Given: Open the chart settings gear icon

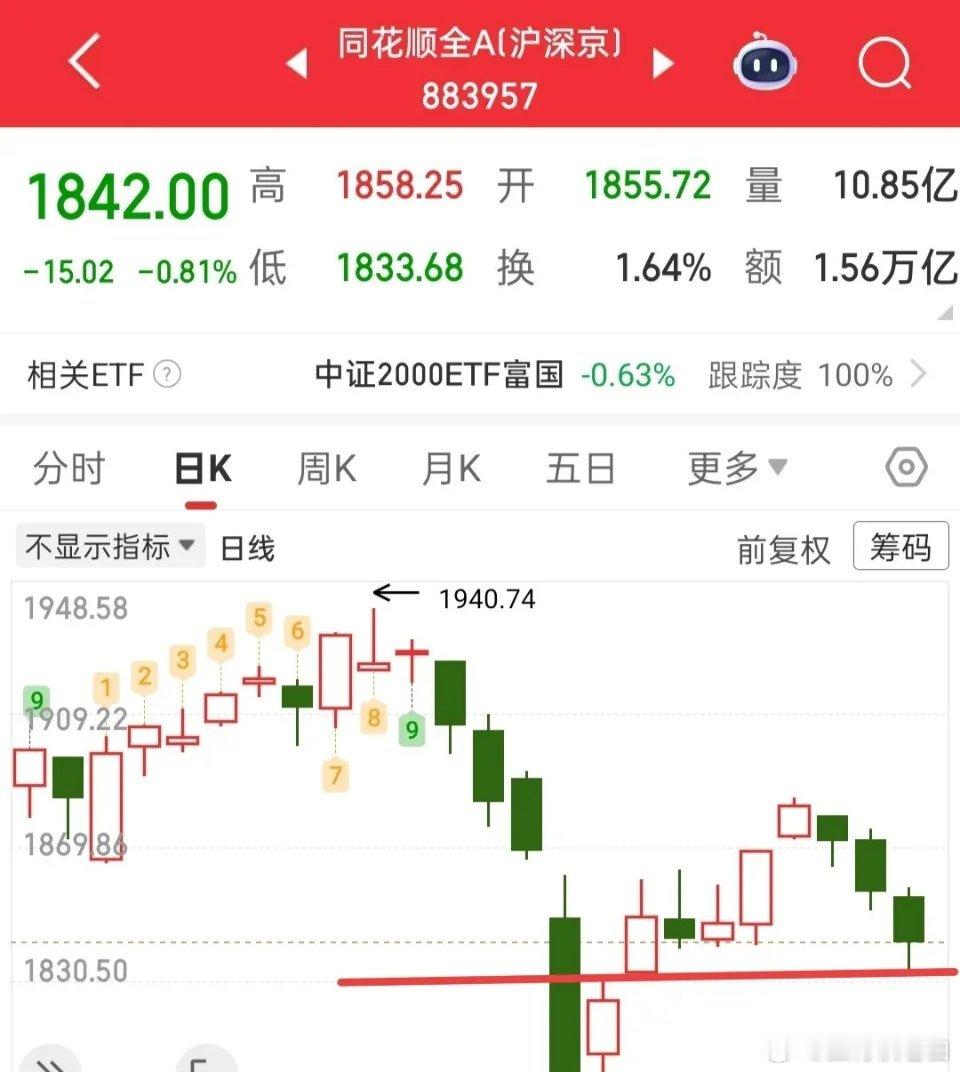Looking at the screenshot, I should pos(906,467).
